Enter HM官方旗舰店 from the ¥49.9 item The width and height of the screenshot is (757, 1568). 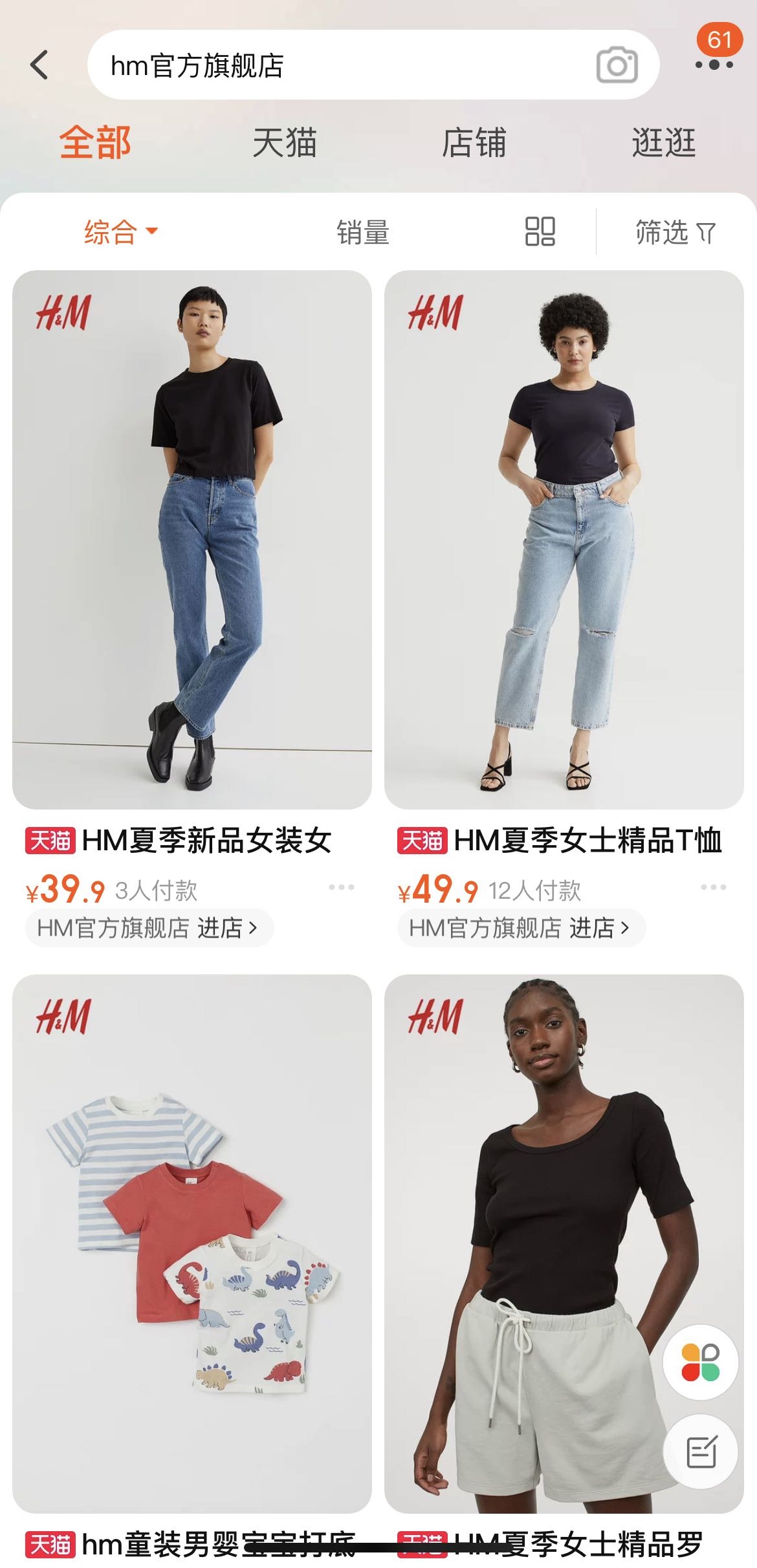tap(521, 928)
